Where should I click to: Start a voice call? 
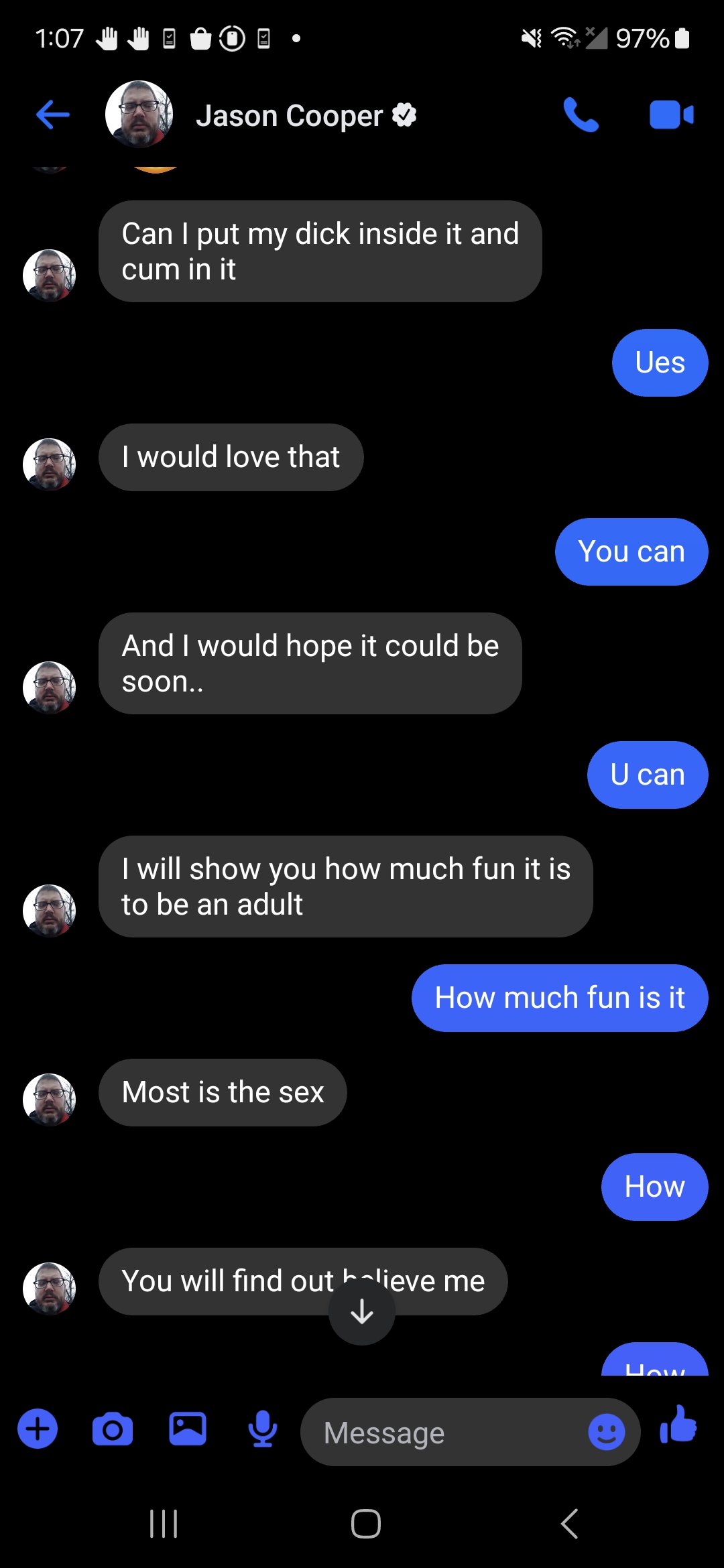pyautogui.click(x=581, y=115)
